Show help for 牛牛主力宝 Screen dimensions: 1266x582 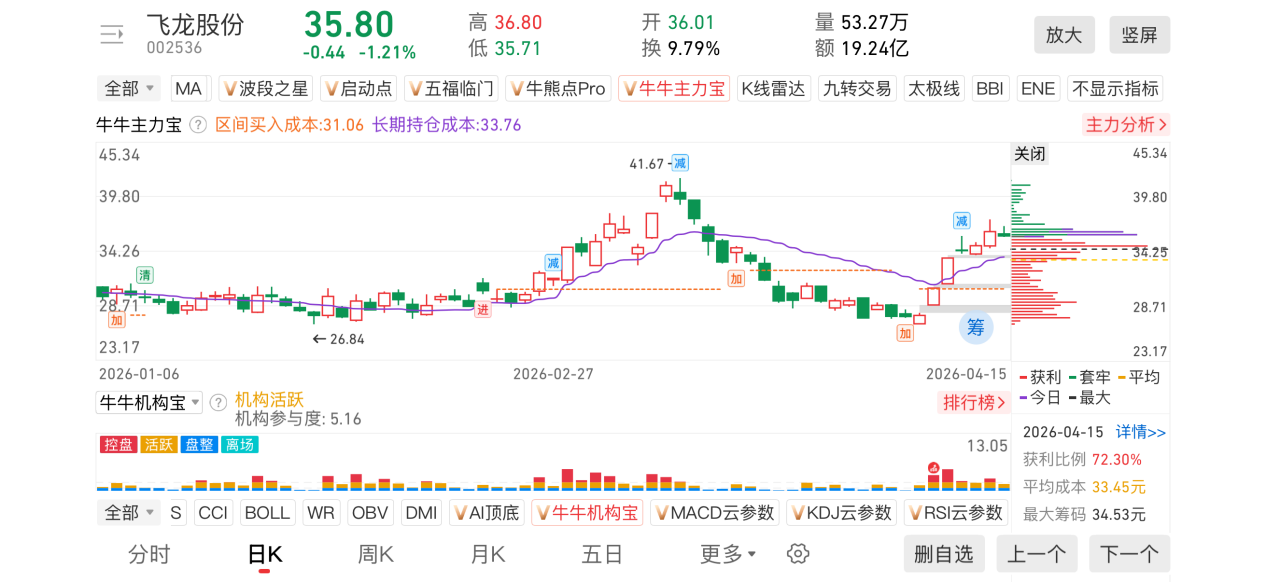point(198,125)
